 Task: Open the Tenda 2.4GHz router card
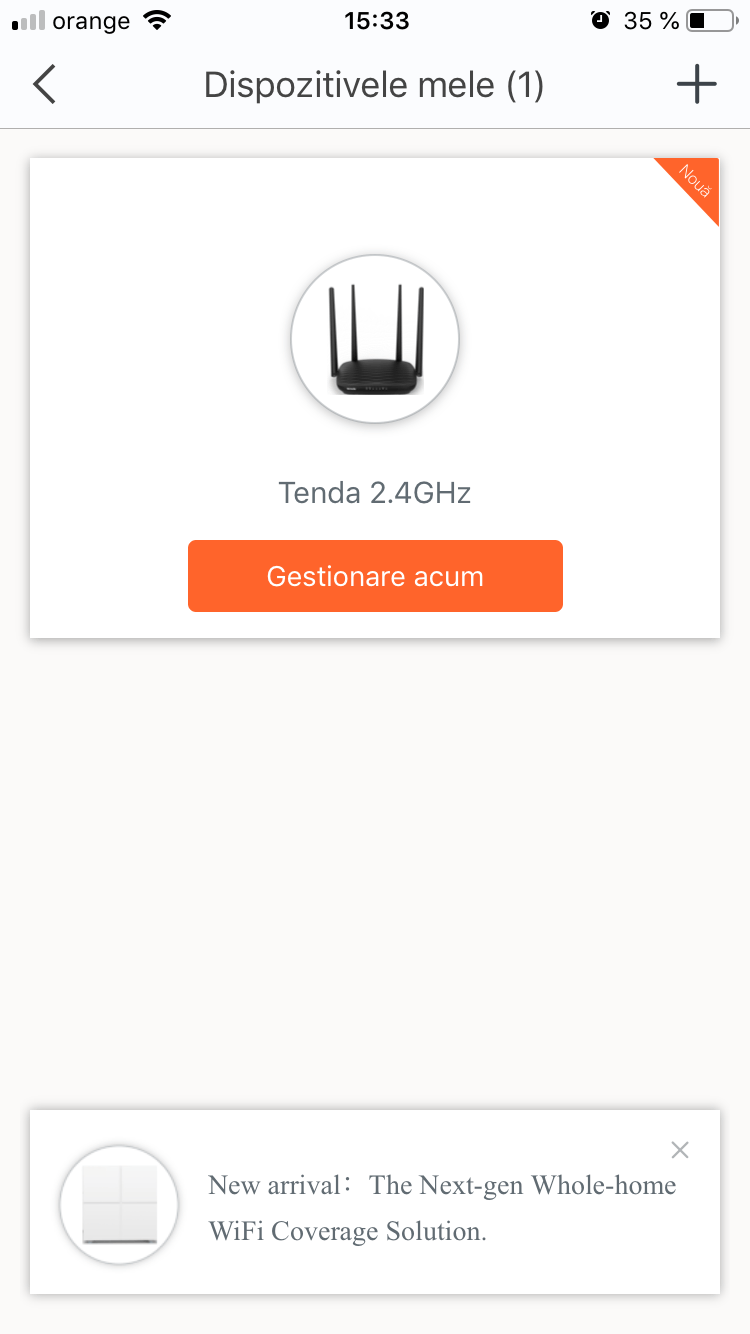(375, 340)
